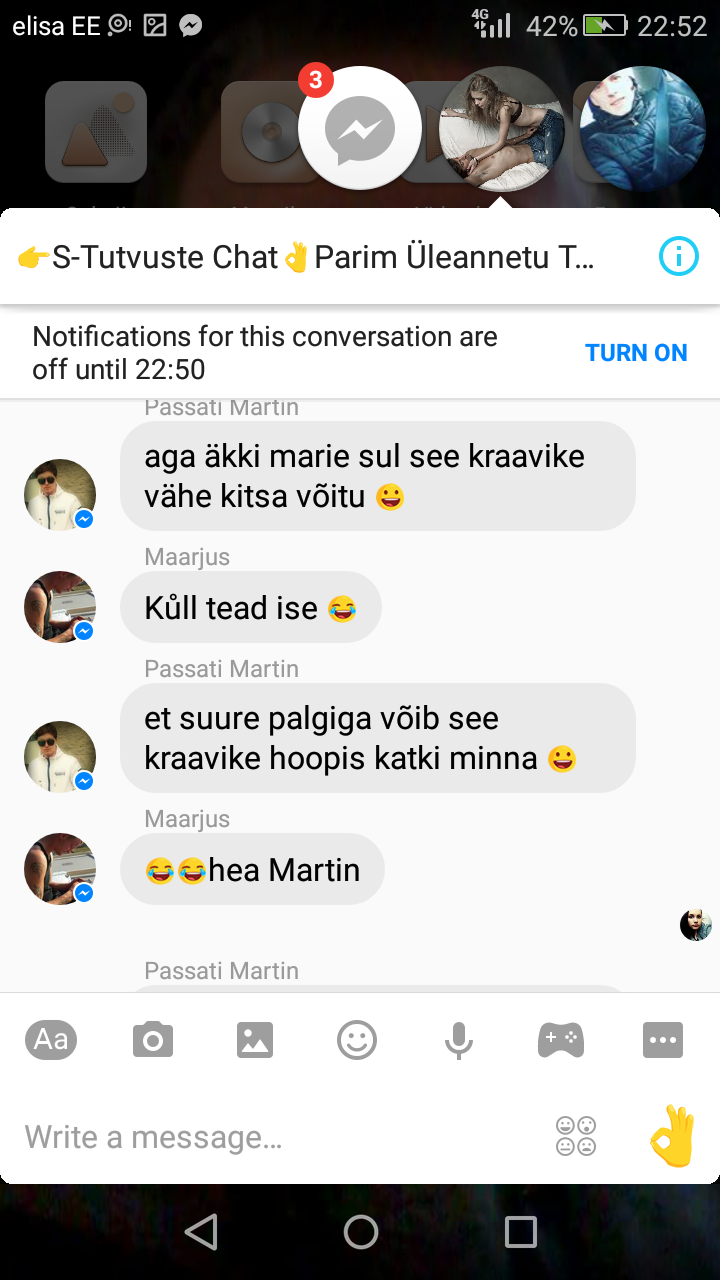Open the photo gallery picker
Screen dimensions: 720x1280
(x=255, y=1041)
